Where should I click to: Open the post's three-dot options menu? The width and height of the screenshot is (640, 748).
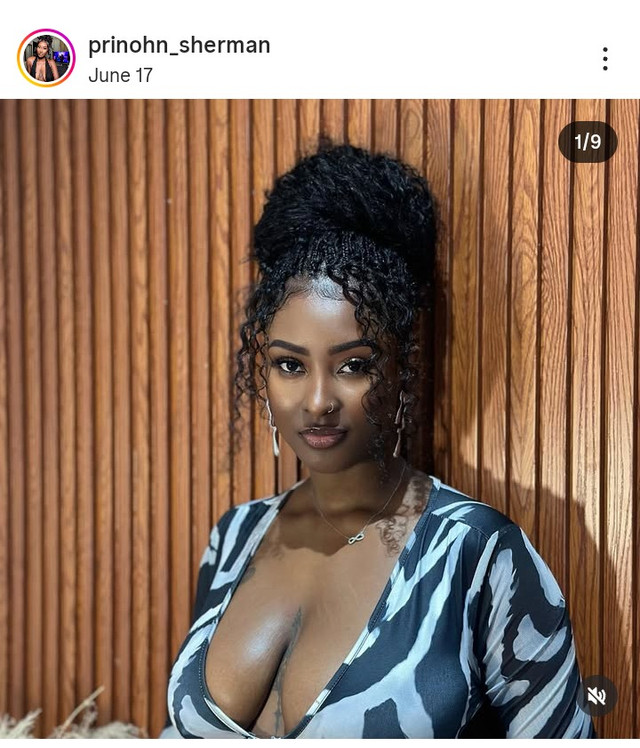tap(605, 59)
